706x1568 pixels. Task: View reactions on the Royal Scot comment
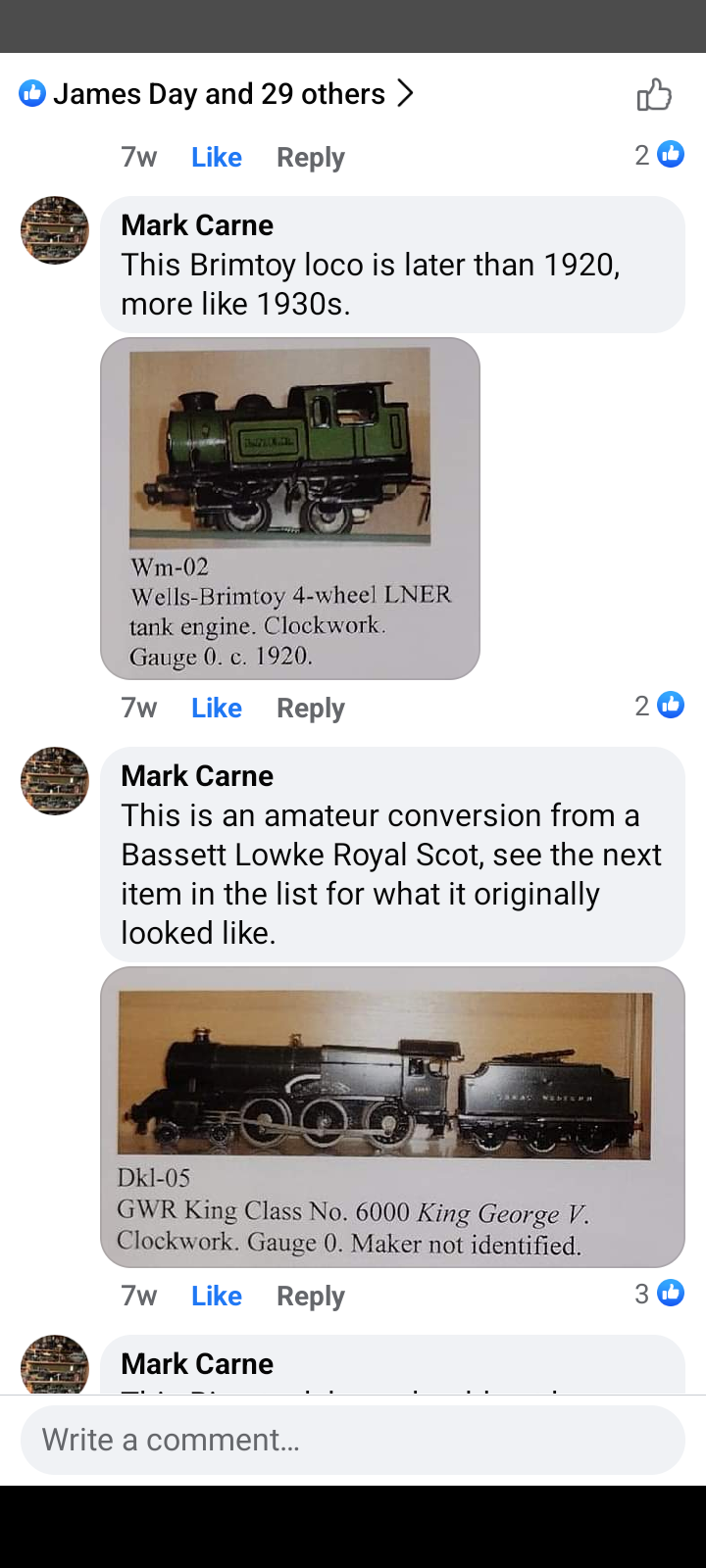(659, 1294)
